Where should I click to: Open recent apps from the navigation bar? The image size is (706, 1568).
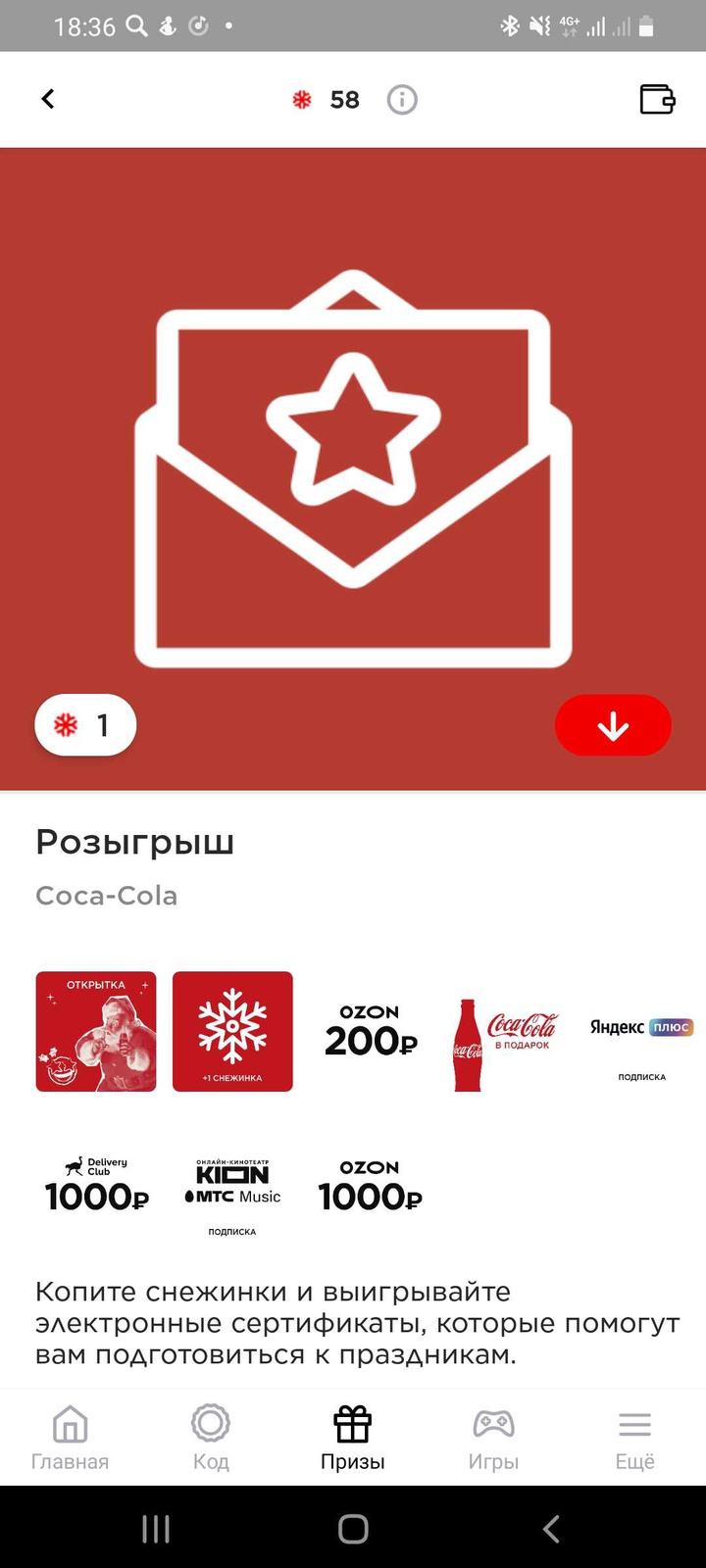(156, 1529)
